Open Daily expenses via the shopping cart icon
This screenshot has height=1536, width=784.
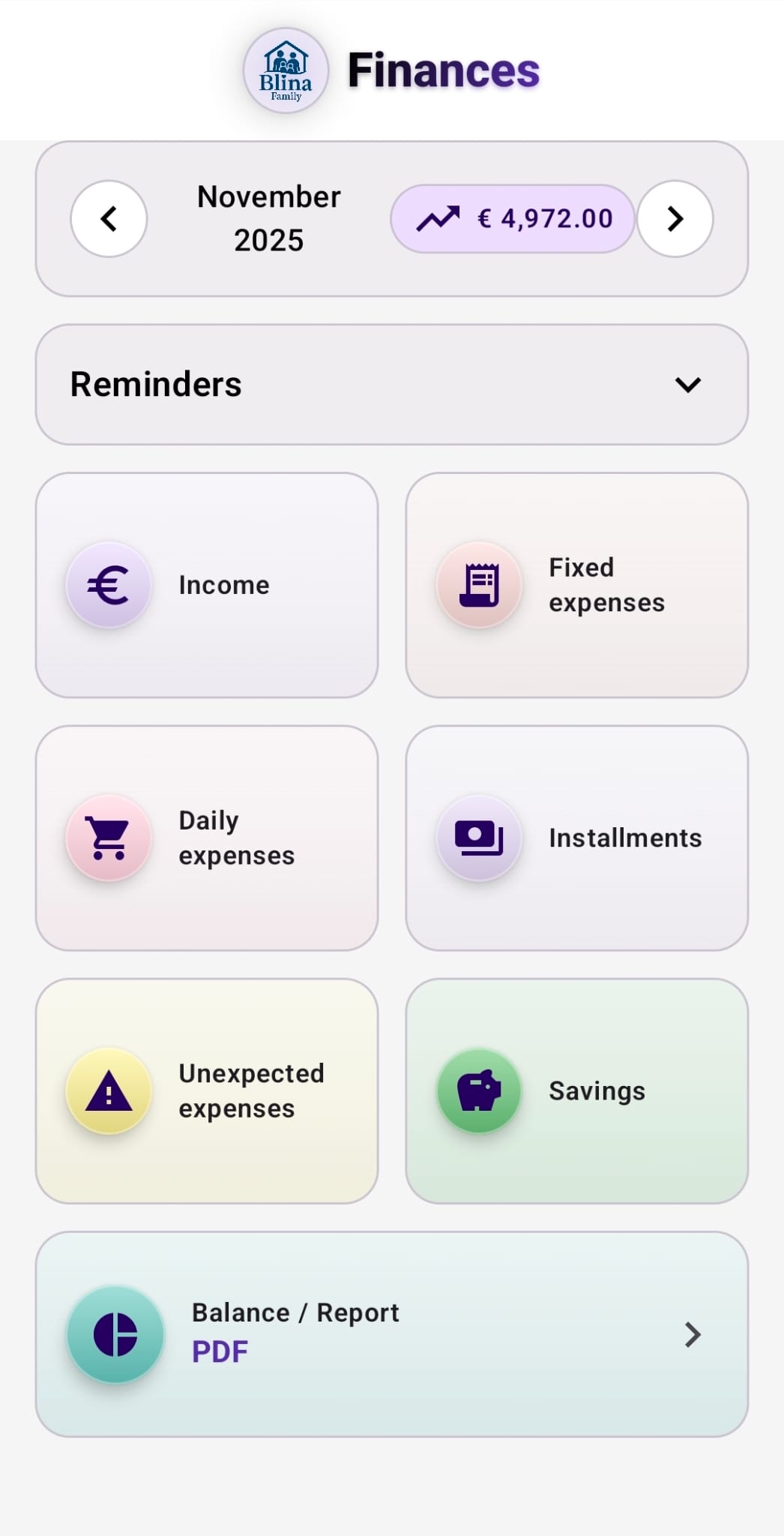tap(108, 837)
